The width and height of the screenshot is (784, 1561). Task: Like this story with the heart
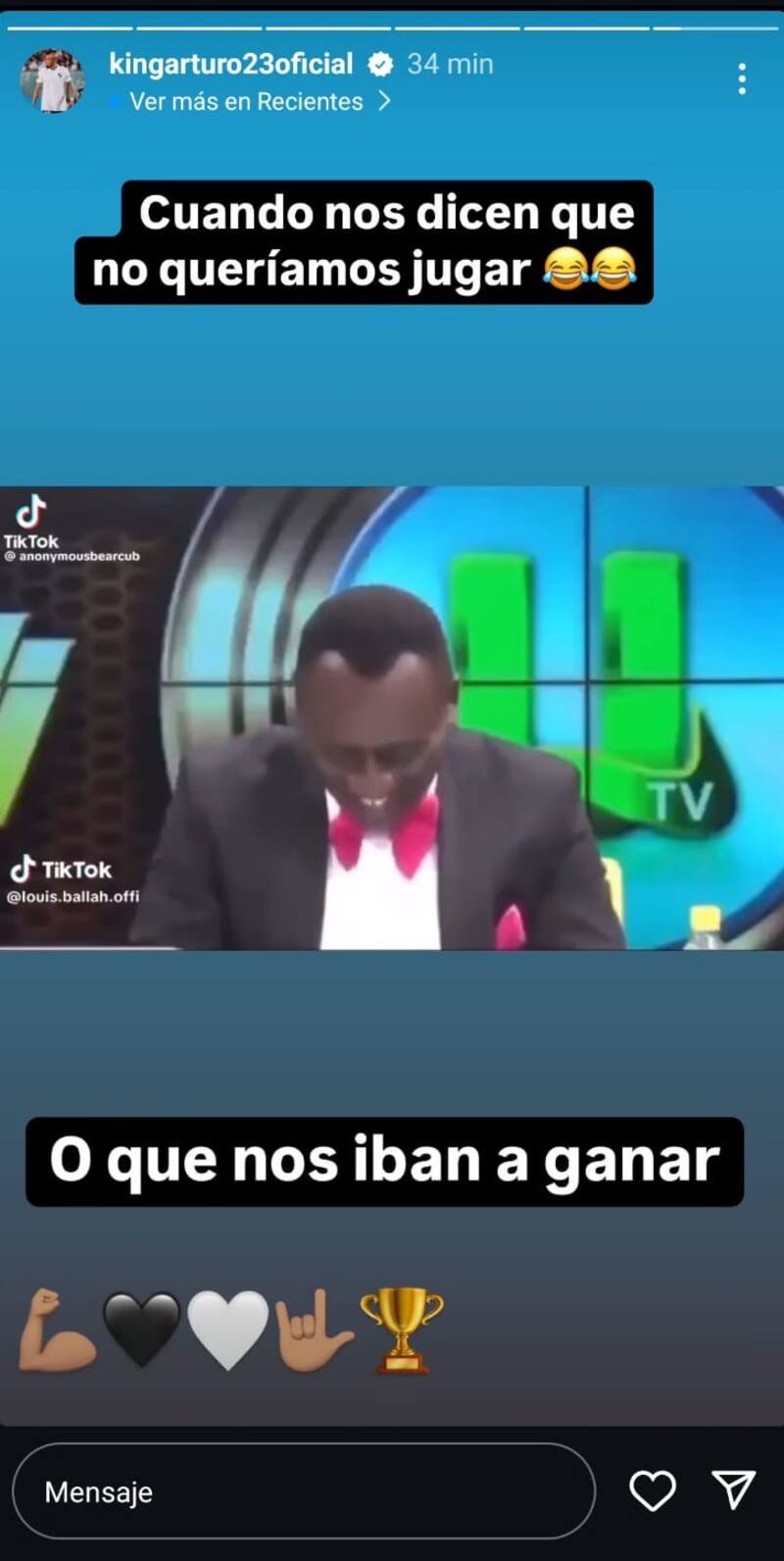point(653,1490)
